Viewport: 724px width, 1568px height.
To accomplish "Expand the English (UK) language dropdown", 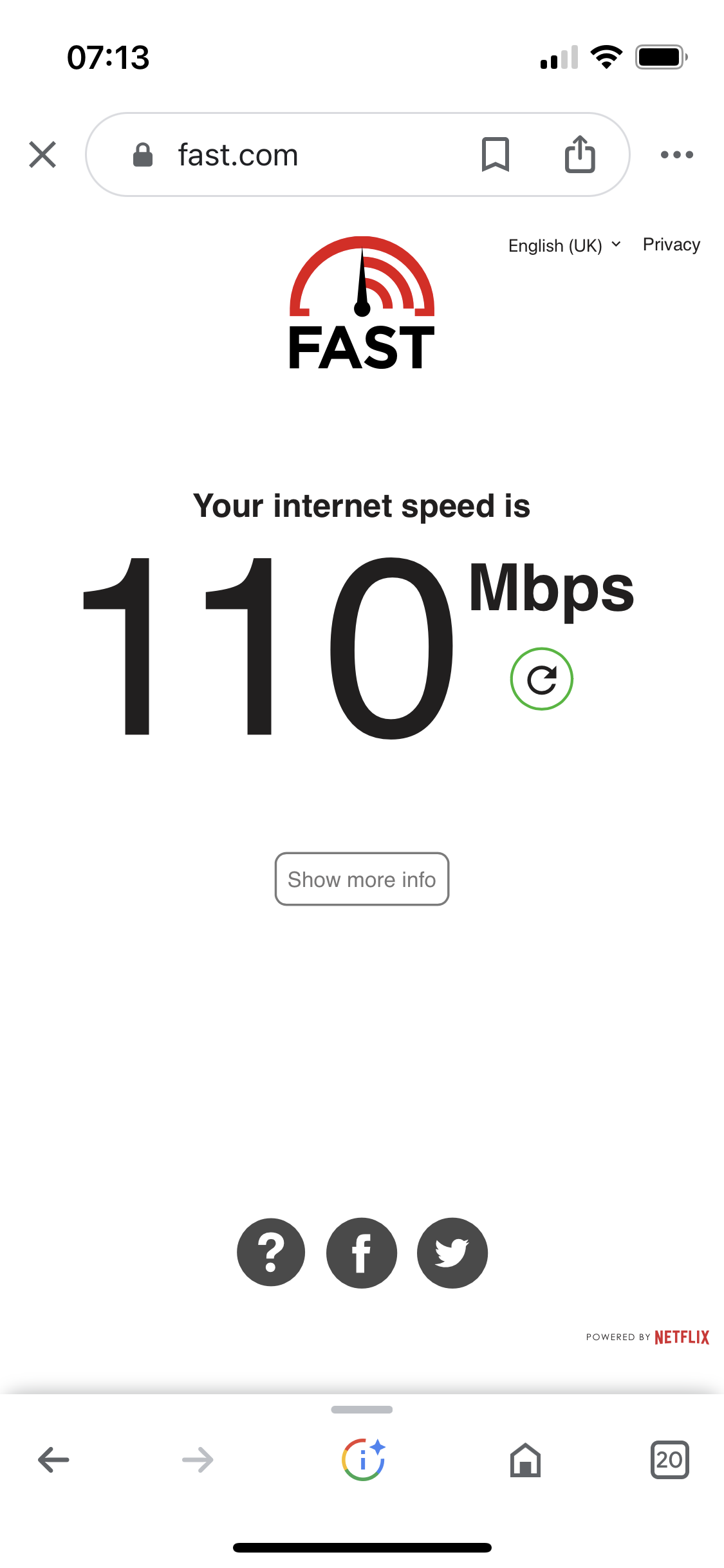I will (x=564, y=245).
